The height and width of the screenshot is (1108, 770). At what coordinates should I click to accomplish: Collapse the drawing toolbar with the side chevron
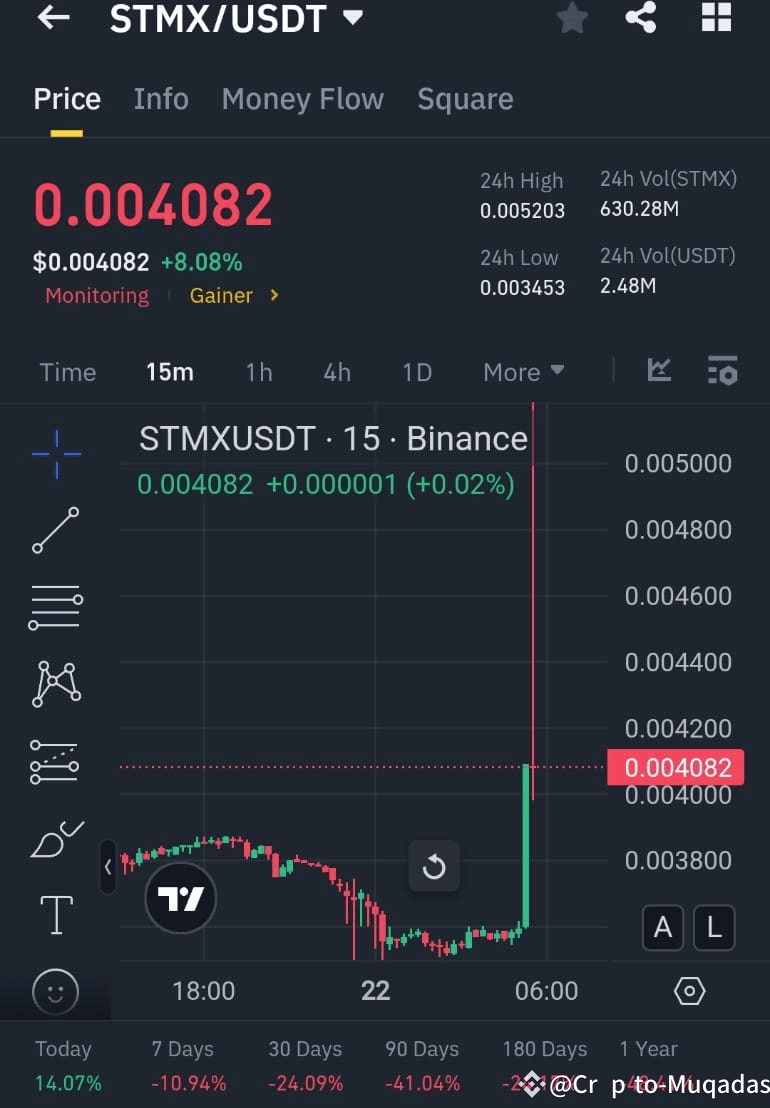tap(108, 868)
